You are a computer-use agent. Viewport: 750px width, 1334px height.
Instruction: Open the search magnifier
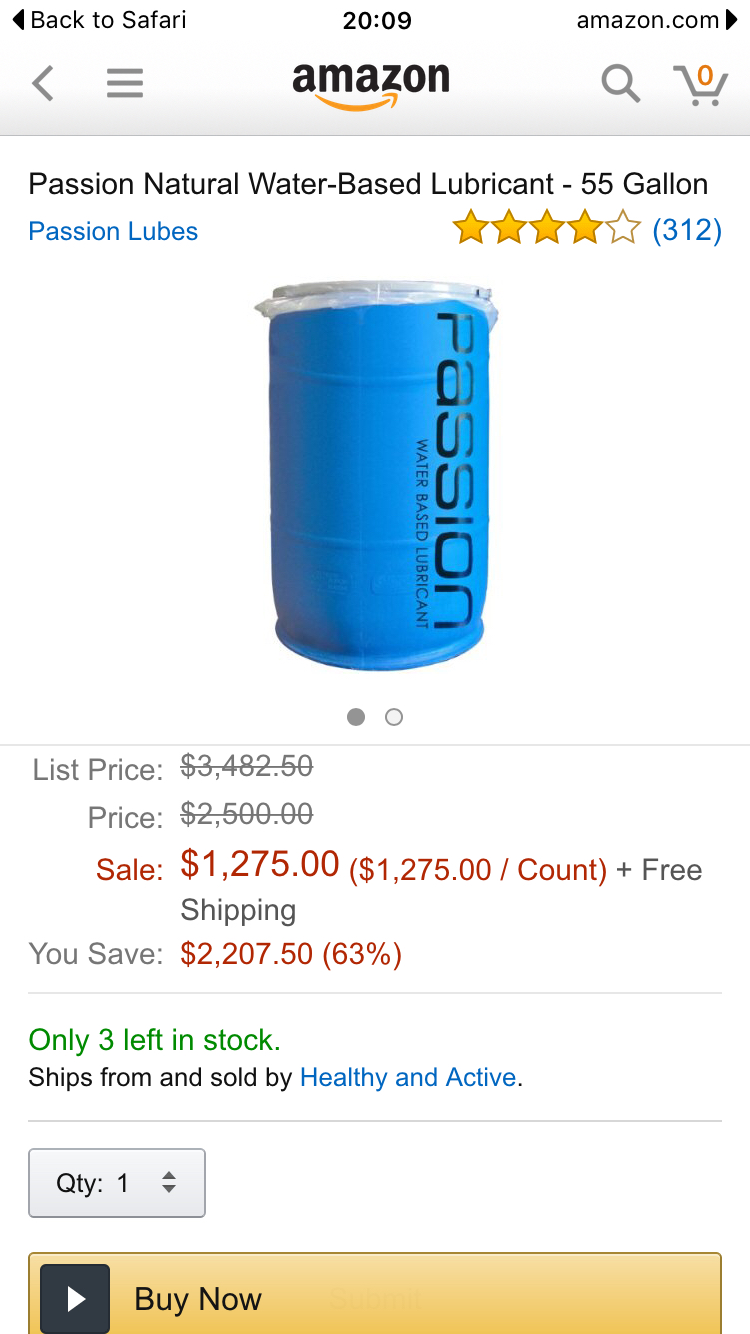pyautogui.click(x=620, y=84)
